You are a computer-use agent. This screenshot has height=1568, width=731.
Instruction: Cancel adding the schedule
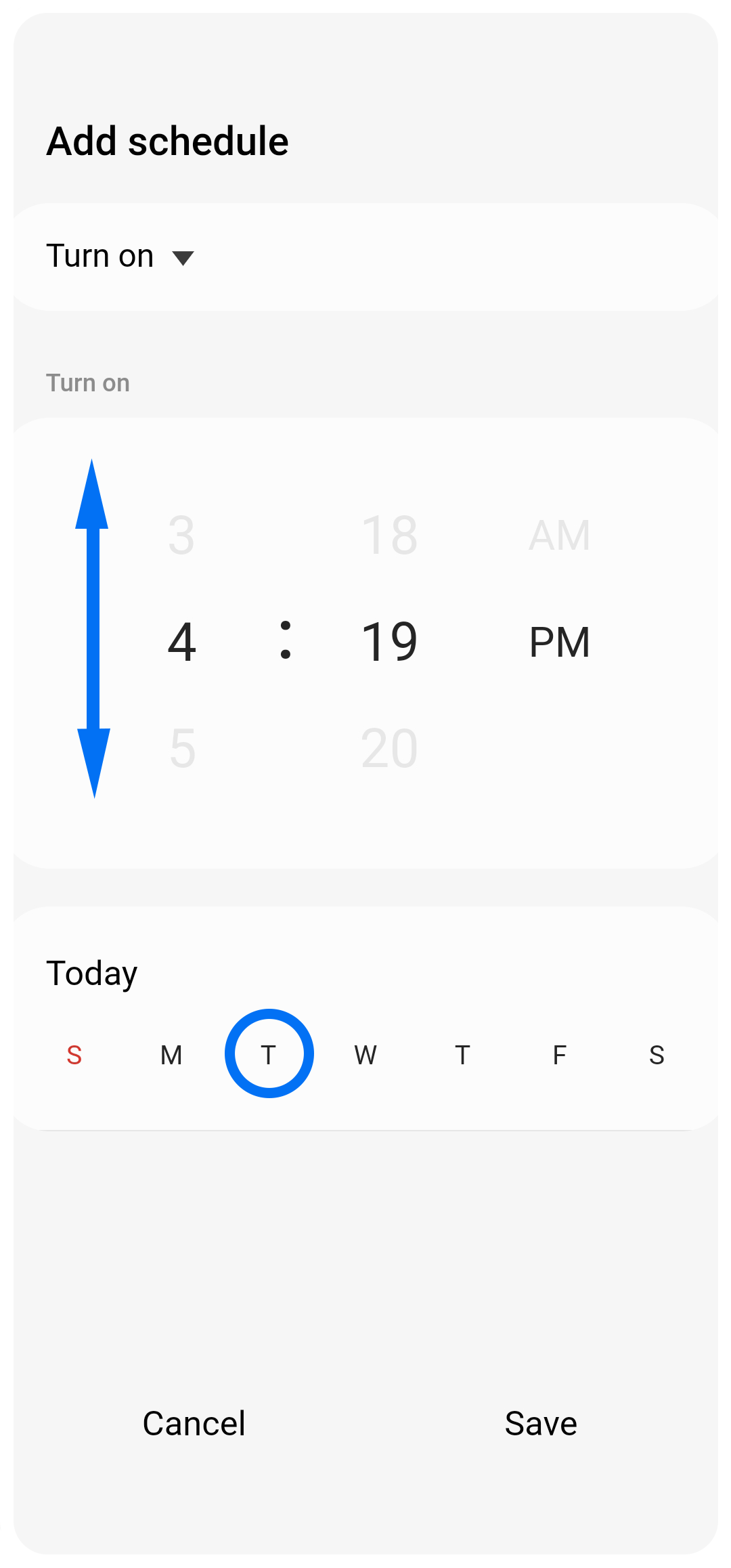[194, 1423]
